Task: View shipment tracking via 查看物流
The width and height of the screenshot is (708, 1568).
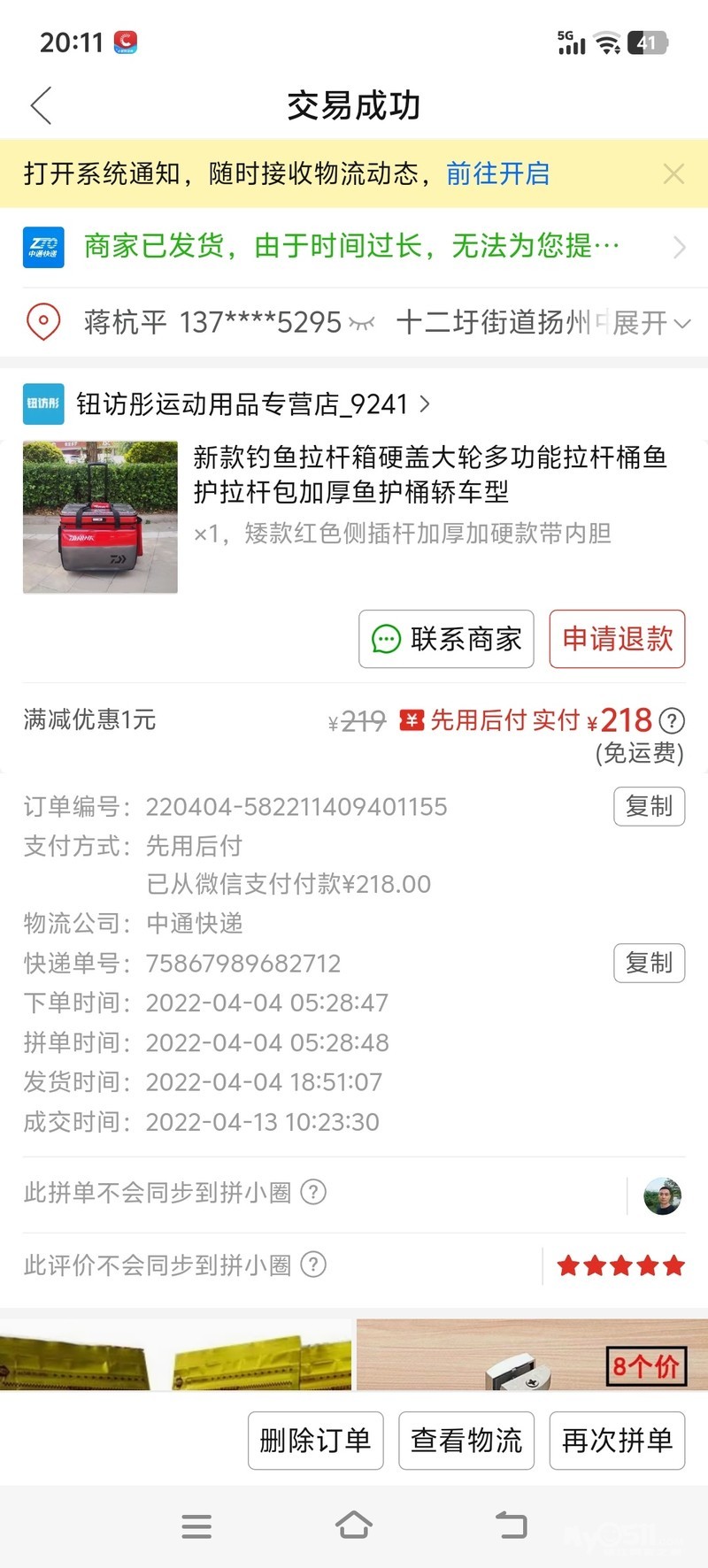Action: click(466, 1441)
